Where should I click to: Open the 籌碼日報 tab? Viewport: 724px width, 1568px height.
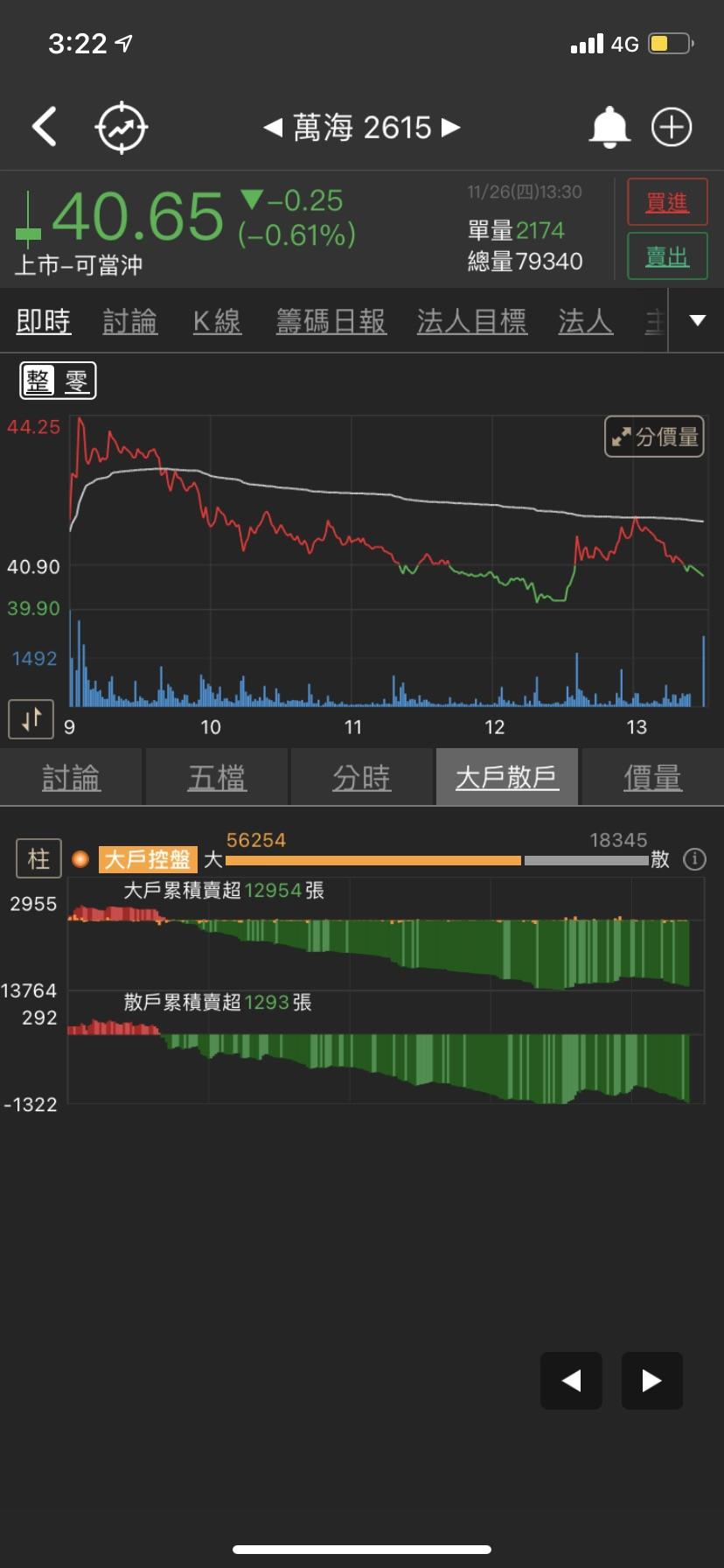pyautogui.click(x=331, y=321)
